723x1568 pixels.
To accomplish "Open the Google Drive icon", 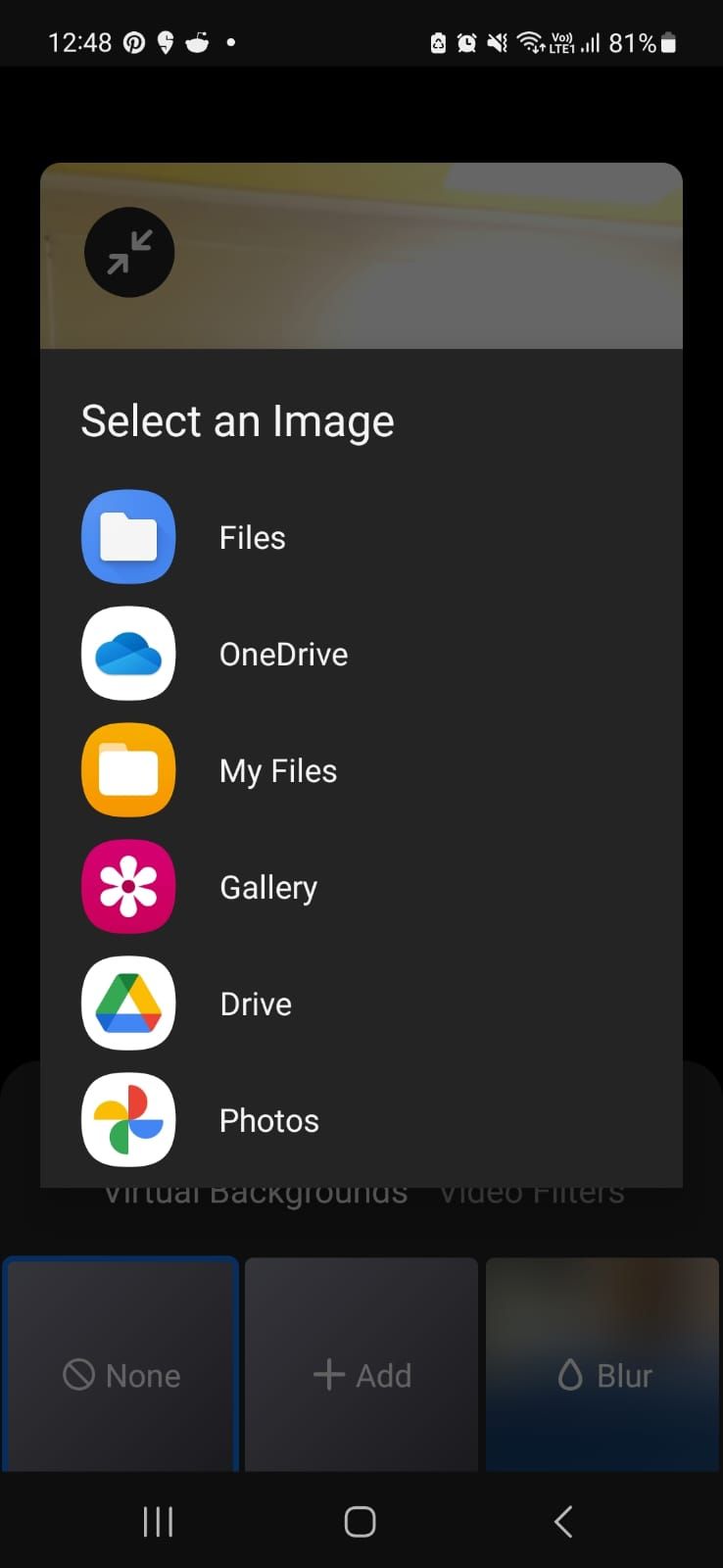I will click(x=128, y=1004).
